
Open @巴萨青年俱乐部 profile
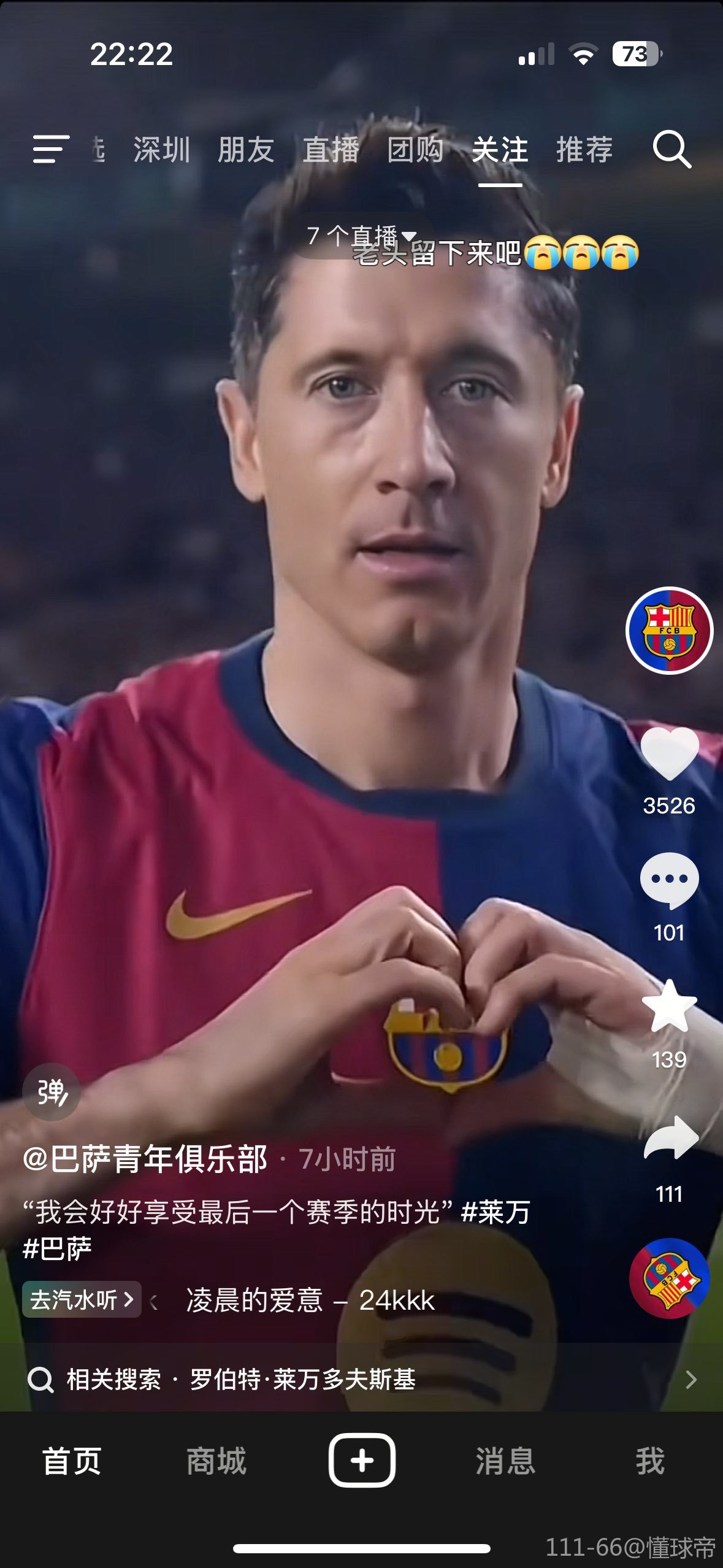145,1159
